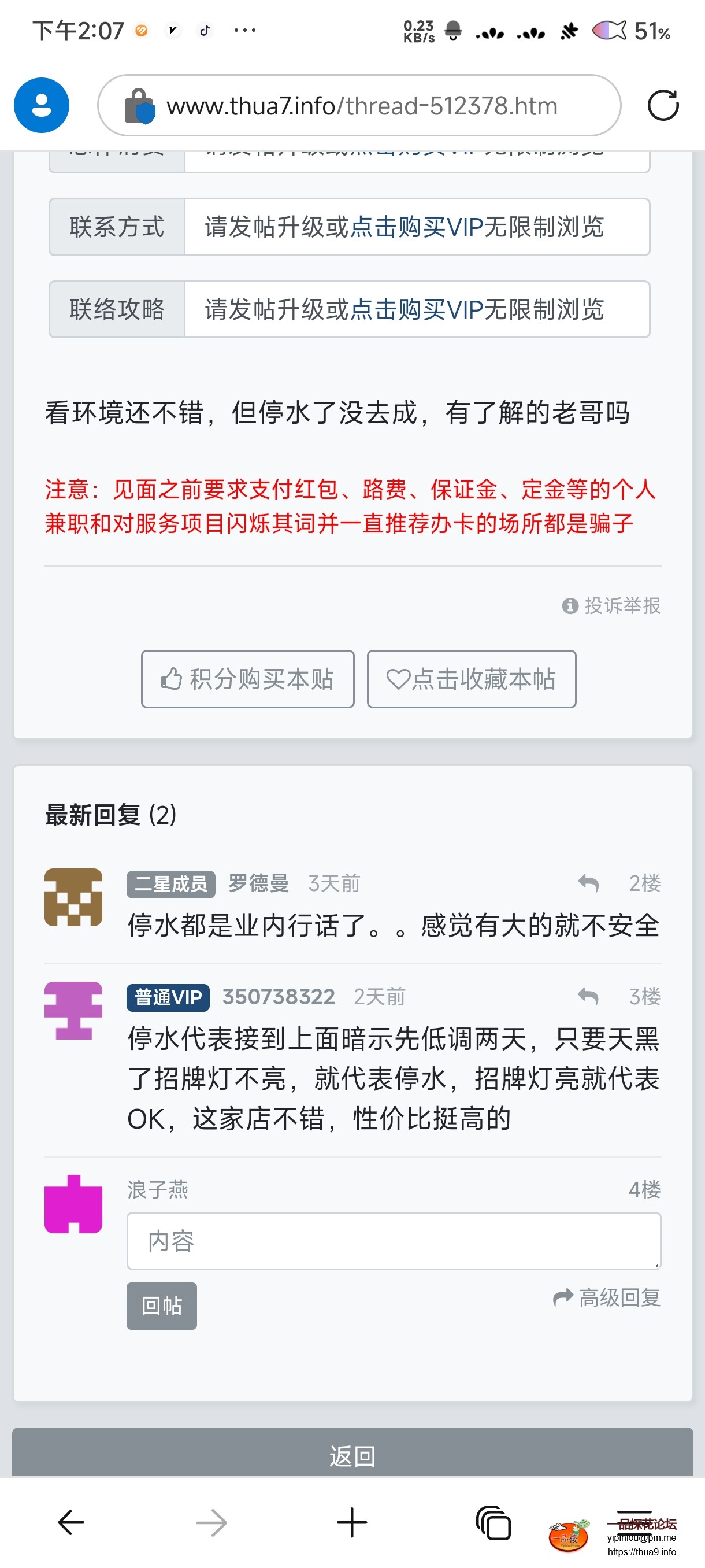Report this post via 投诉举报
705x1568 pixels.
coord(611,606)
